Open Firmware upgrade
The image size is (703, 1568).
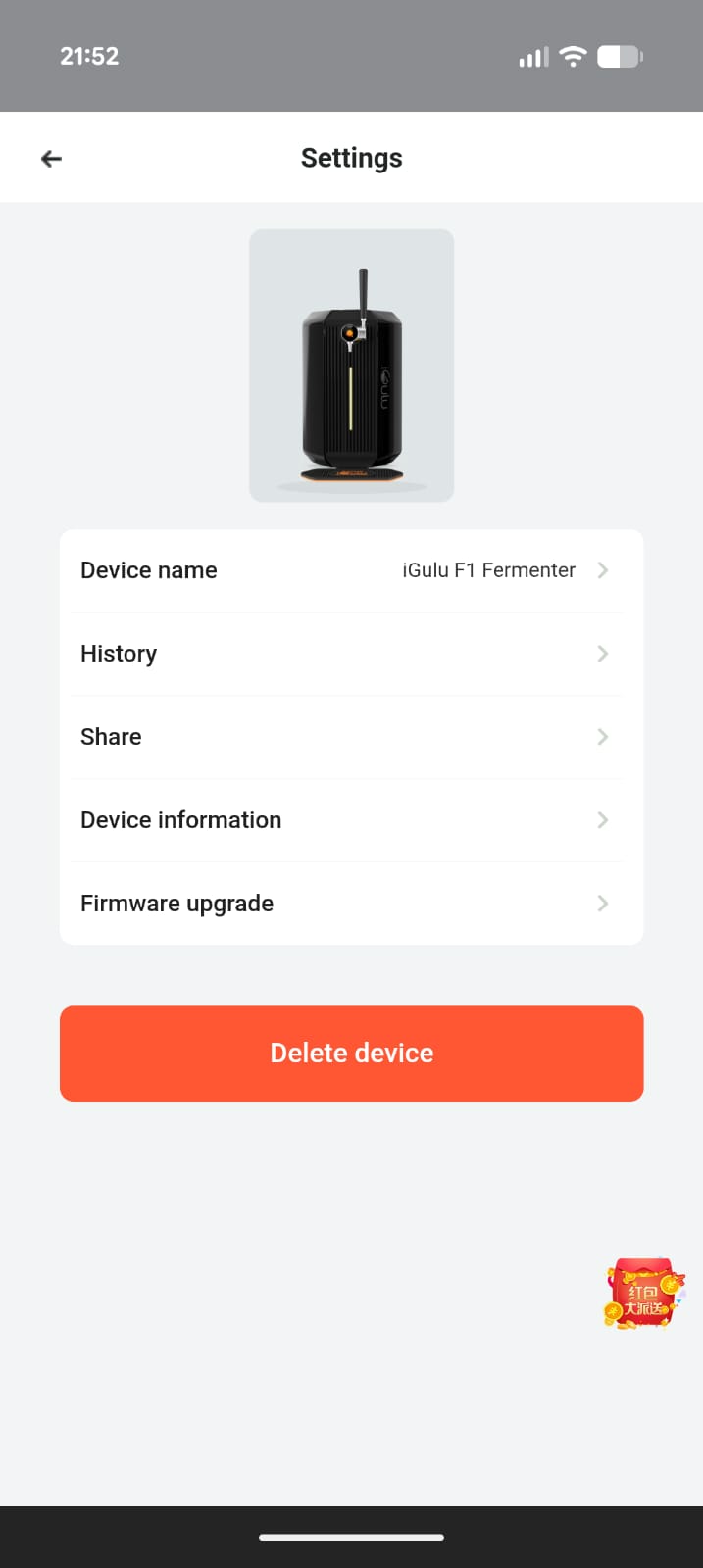(351, 904)
